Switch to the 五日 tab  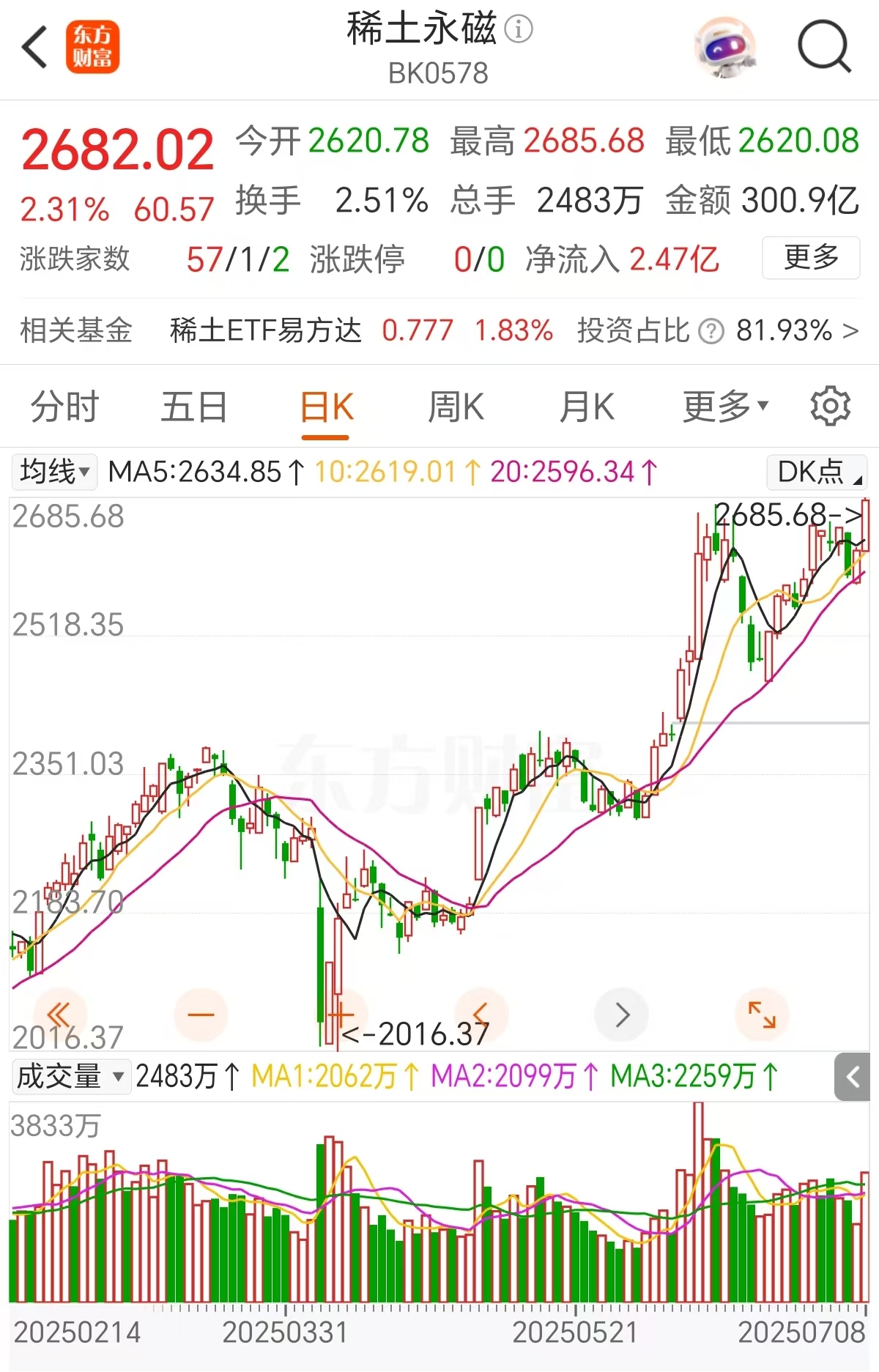[194, 407]
